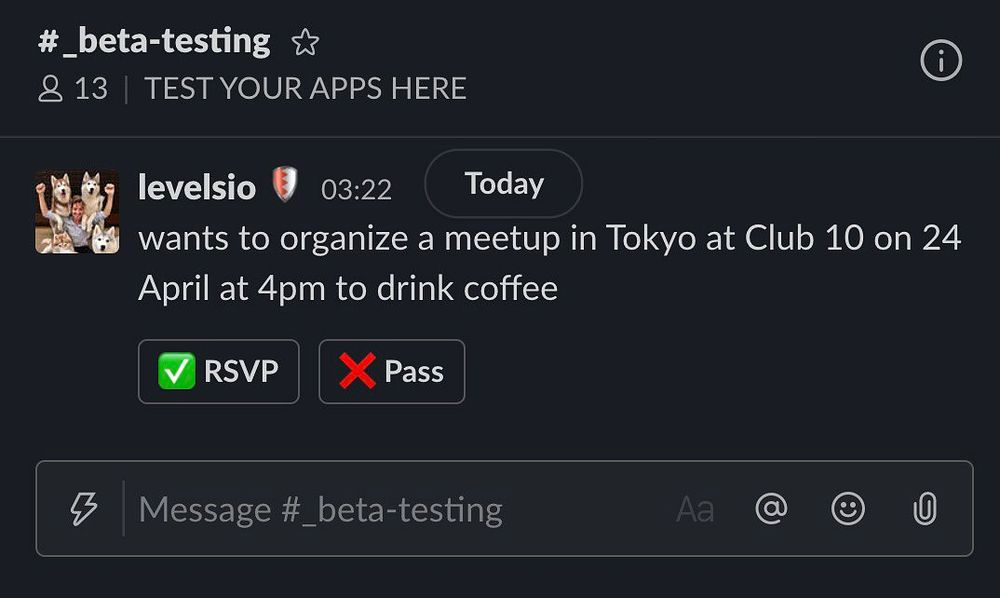Pass on the Tokyo meetup
This screenshot has height=598, width=1000.
[391, 372]
